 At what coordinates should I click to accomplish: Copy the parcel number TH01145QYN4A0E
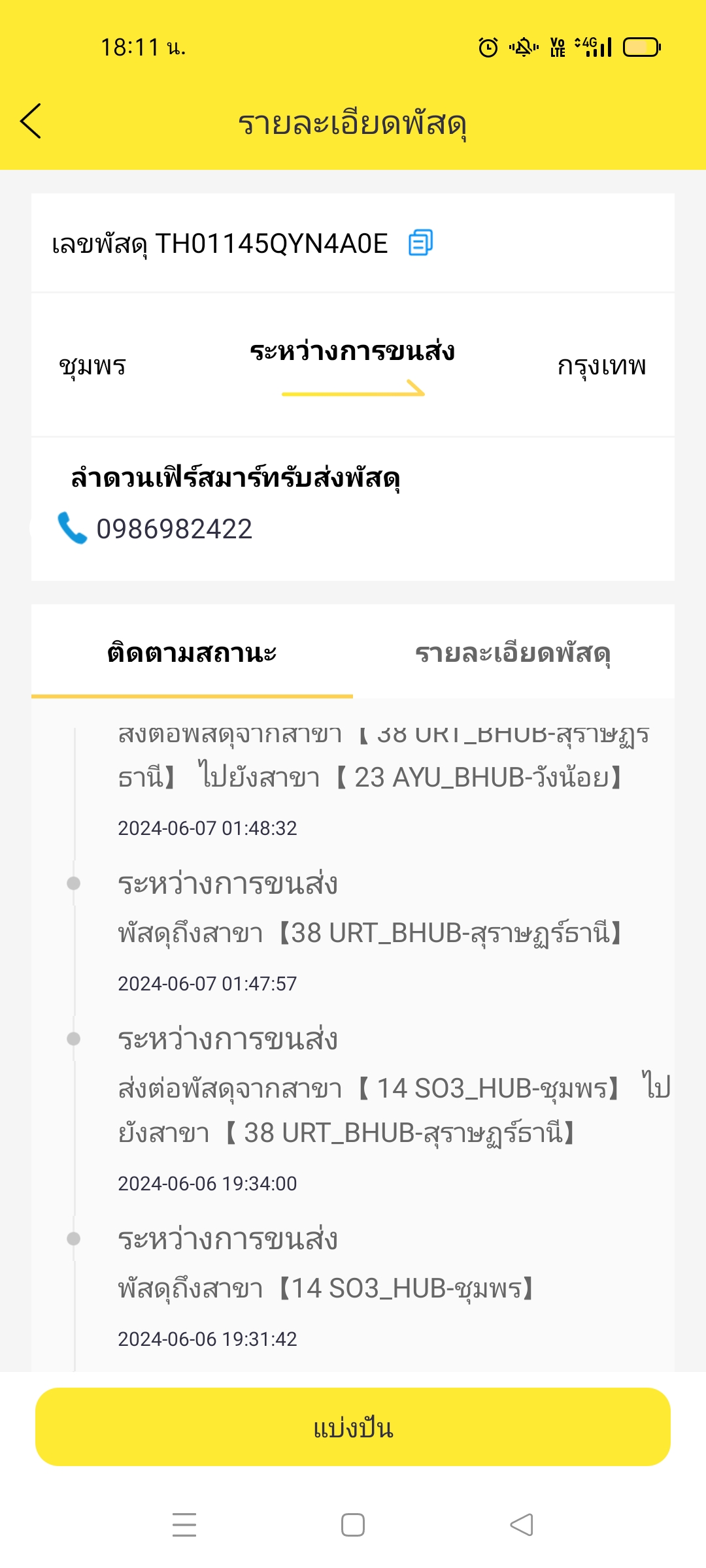pos(420,242)
